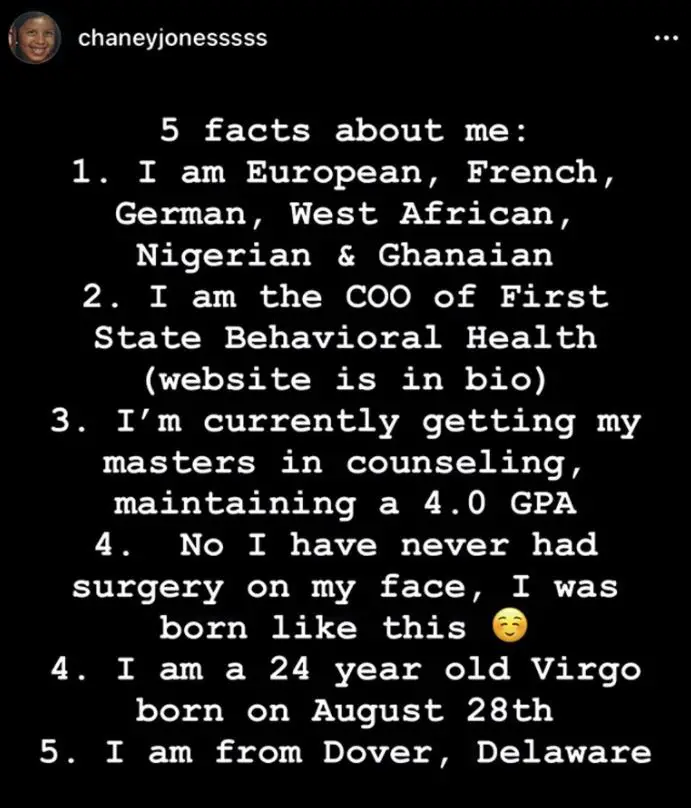This screenshot has height=808, width=691.
Task: Open the chaneyjonesssss username link
Action: 171,39
